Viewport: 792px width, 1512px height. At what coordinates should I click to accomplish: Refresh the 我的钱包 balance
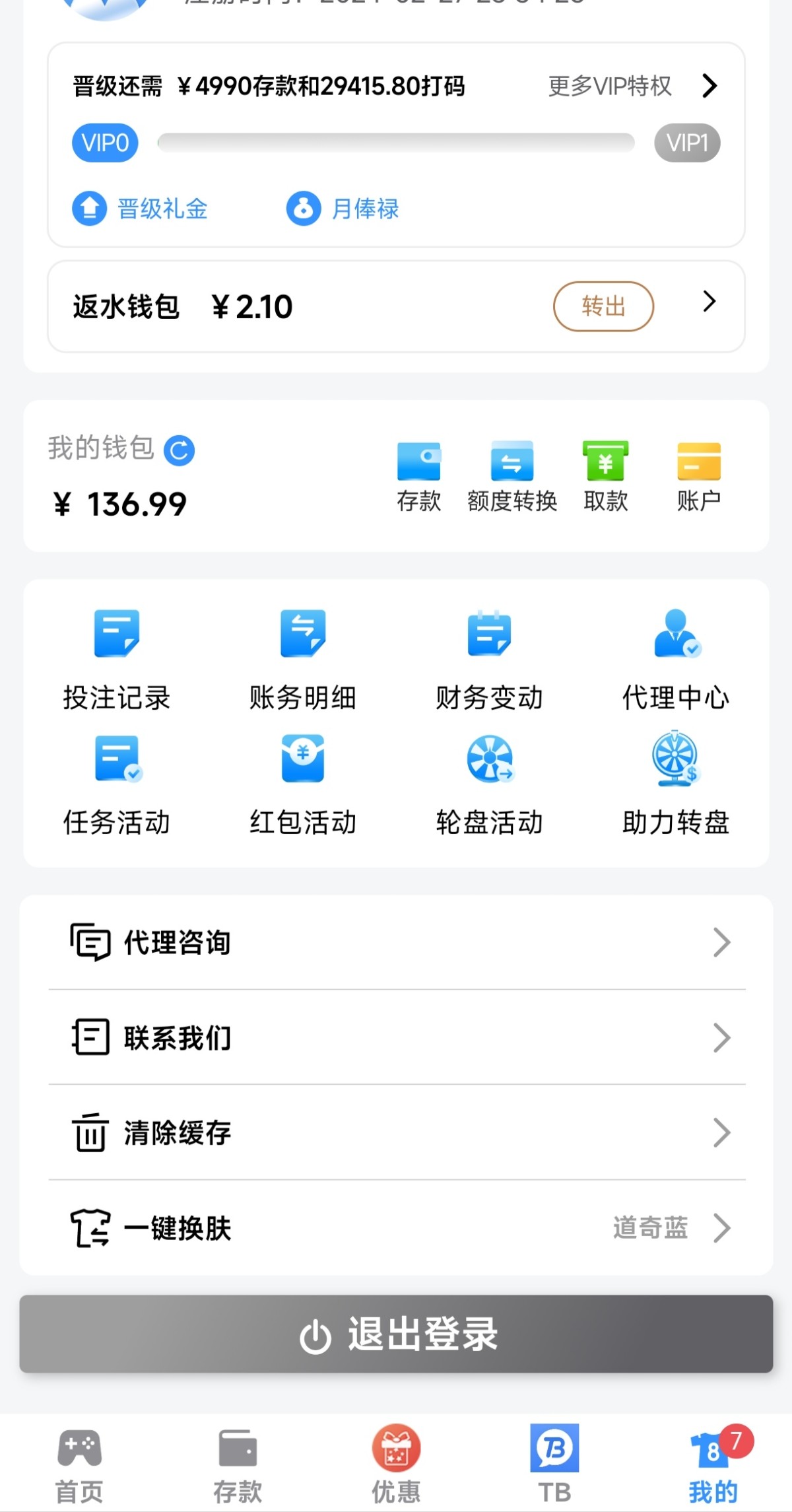(x=179, y=451)
